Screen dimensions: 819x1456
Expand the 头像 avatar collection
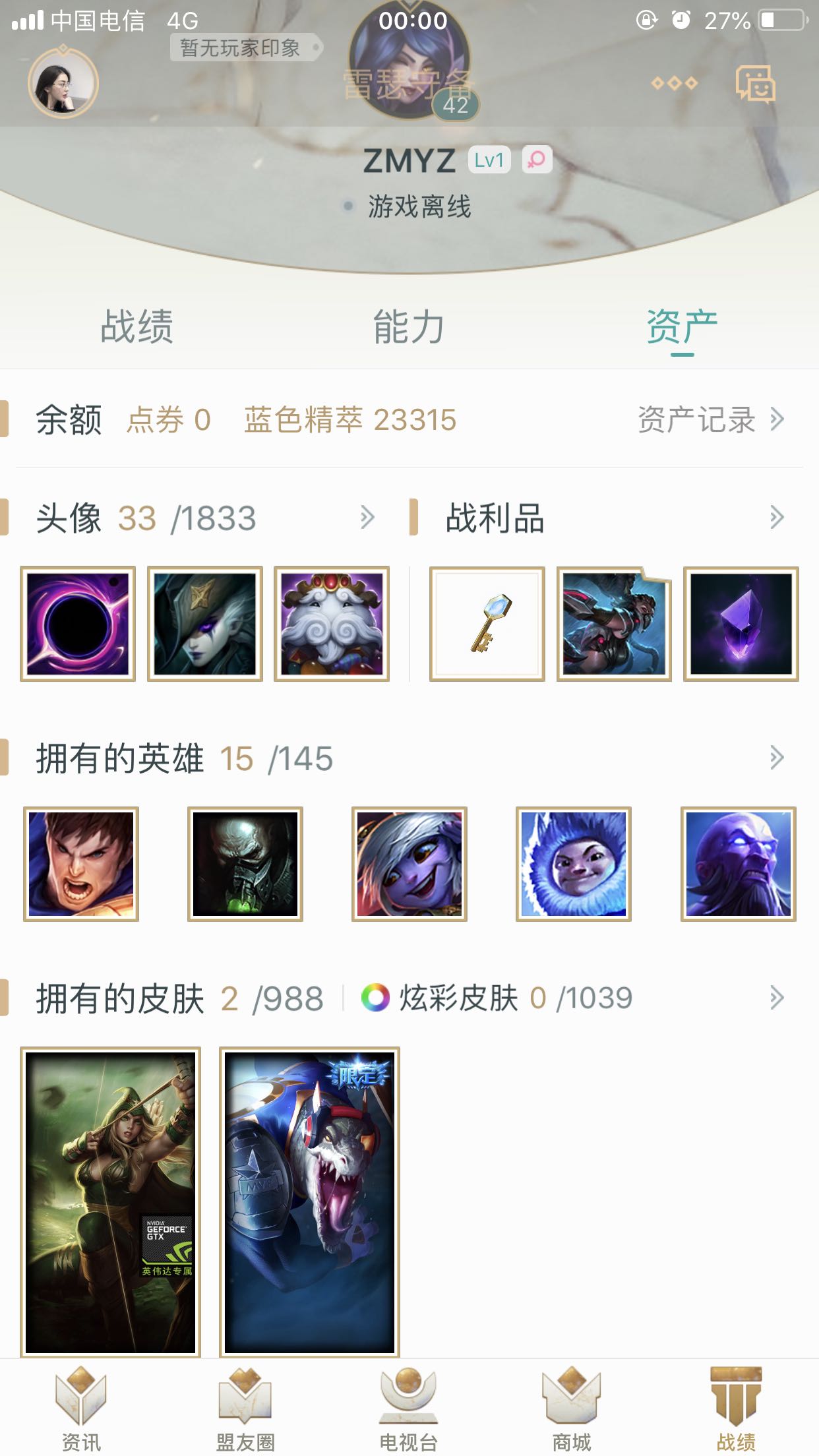tap(367, 518)
